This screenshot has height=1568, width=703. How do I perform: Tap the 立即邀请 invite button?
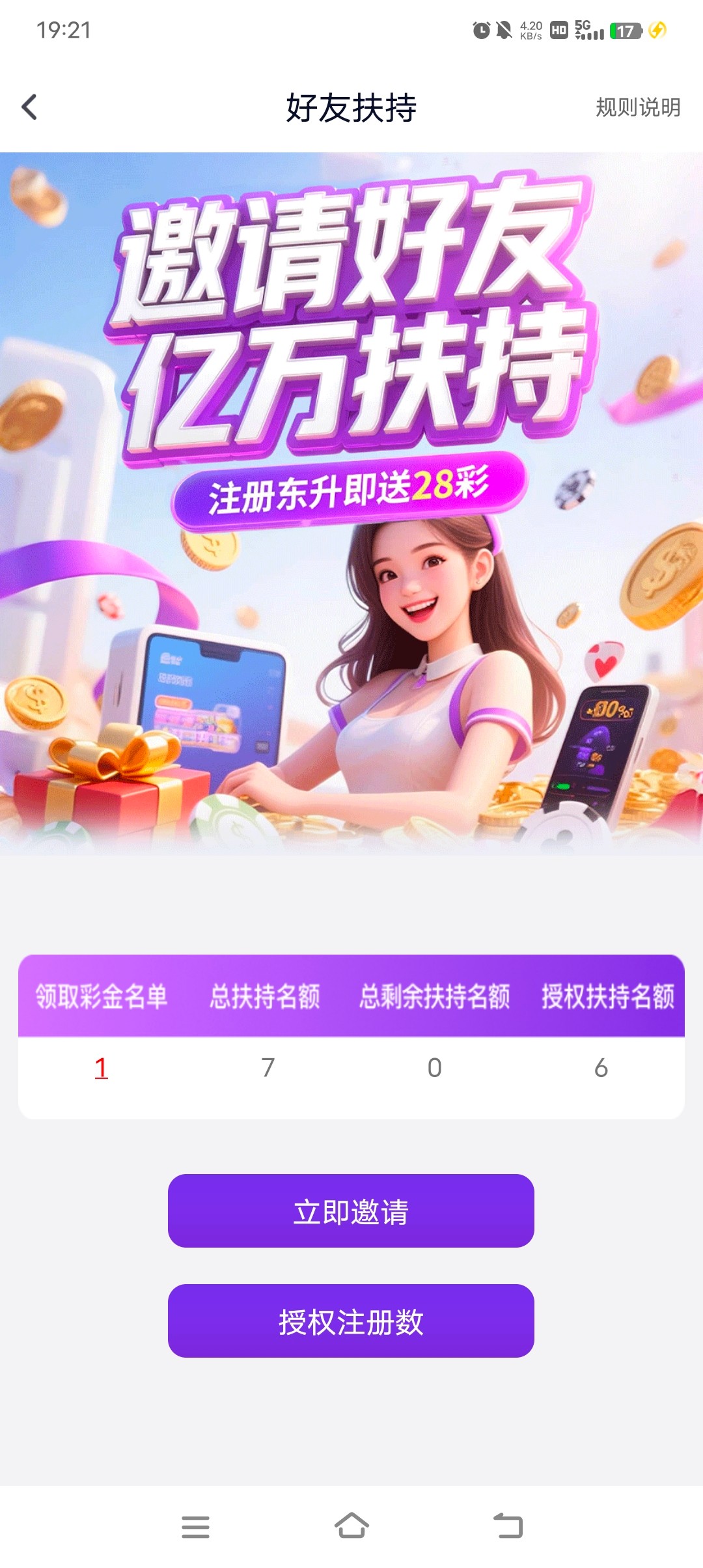coord(351,1211)
